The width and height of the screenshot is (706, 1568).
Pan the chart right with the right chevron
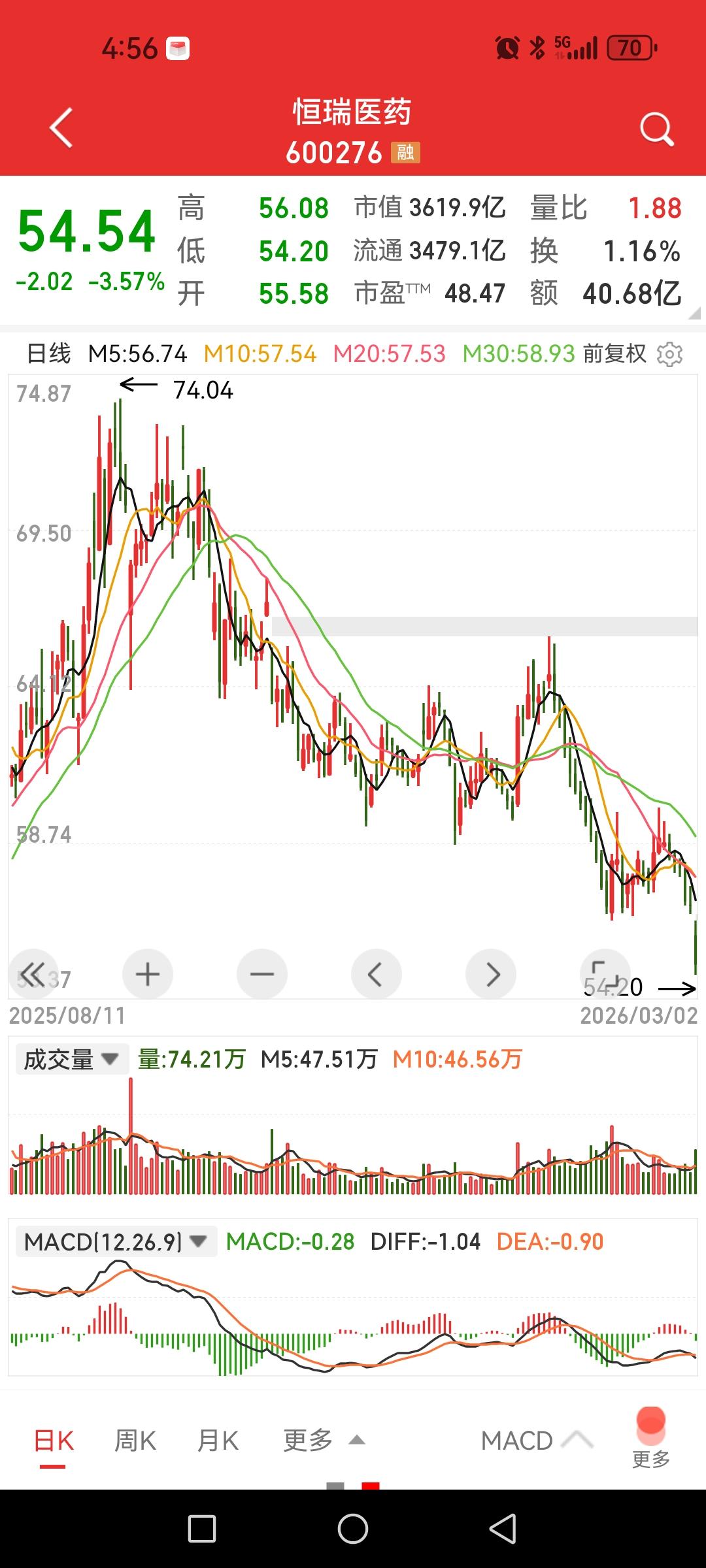[x=491, y=973]
